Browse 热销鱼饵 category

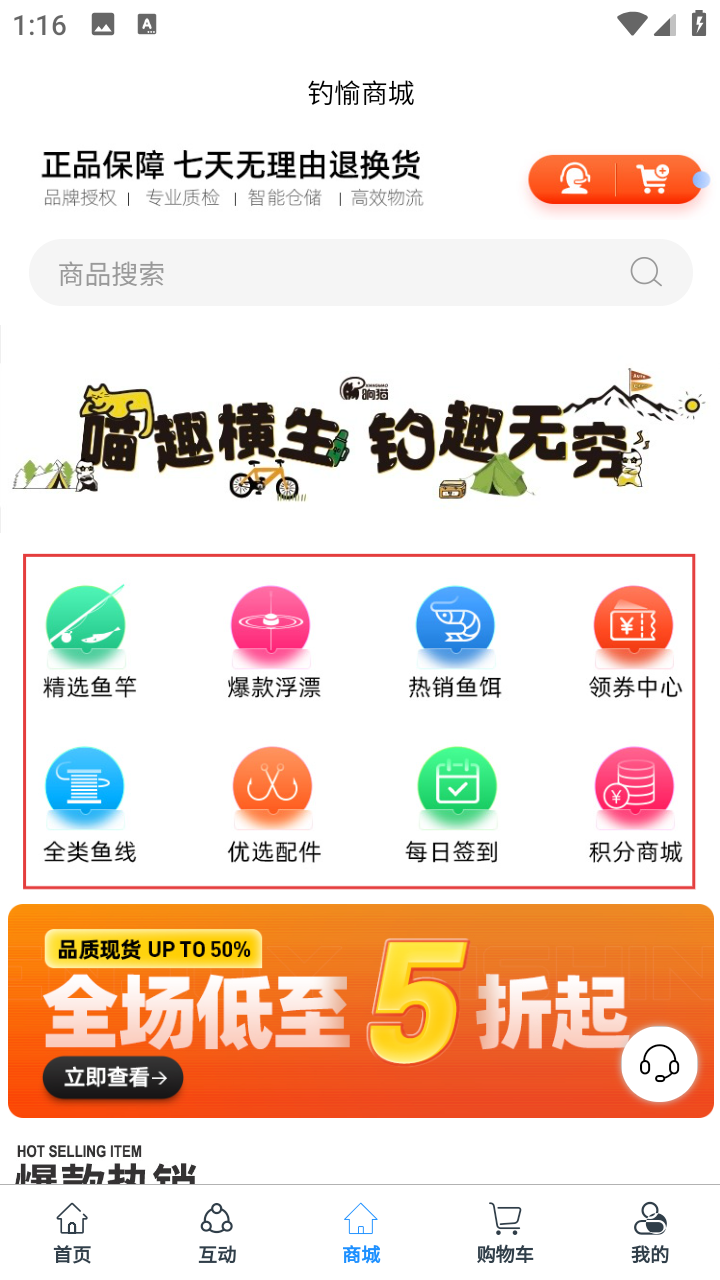click(x=455, y=642)
